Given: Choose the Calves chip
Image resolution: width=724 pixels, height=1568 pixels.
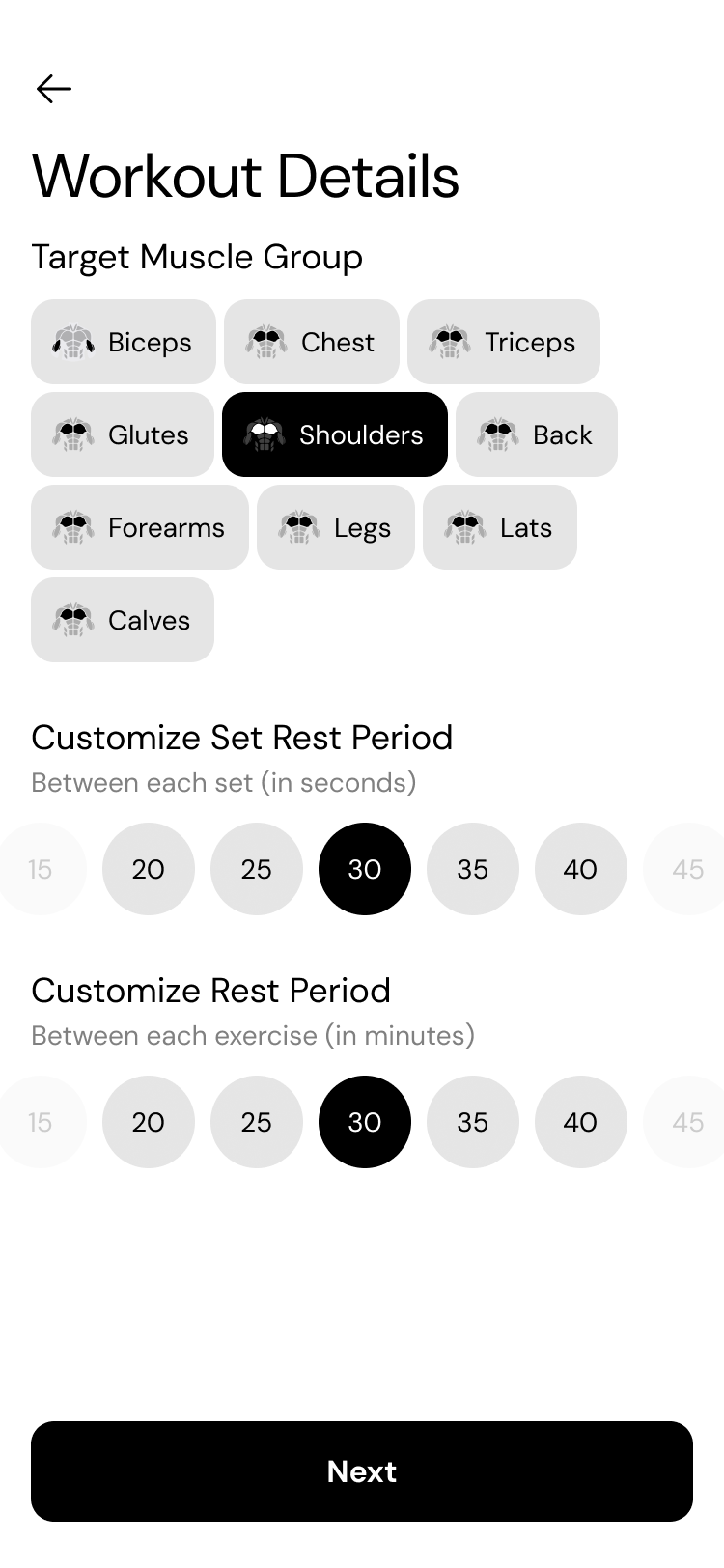Looking at the screenshot, I should [123, 620].
